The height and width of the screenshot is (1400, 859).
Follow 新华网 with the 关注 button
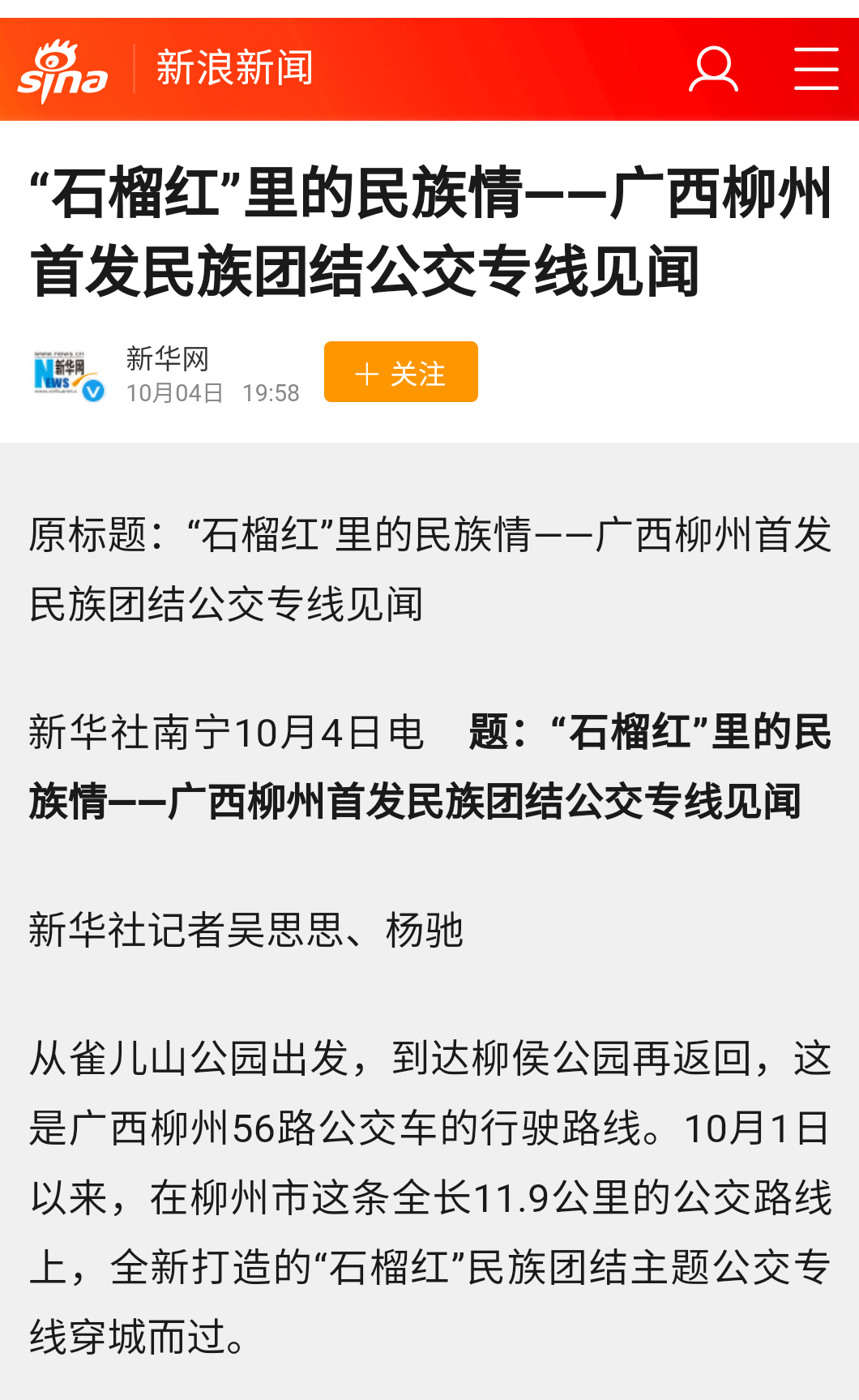point(401,372)
